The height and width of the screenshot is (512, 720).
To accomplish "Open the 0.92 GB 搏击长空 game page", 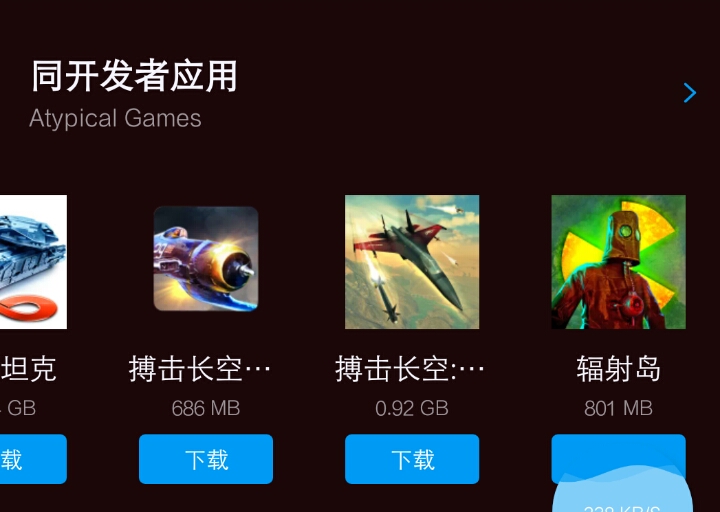I will point(412,262).
